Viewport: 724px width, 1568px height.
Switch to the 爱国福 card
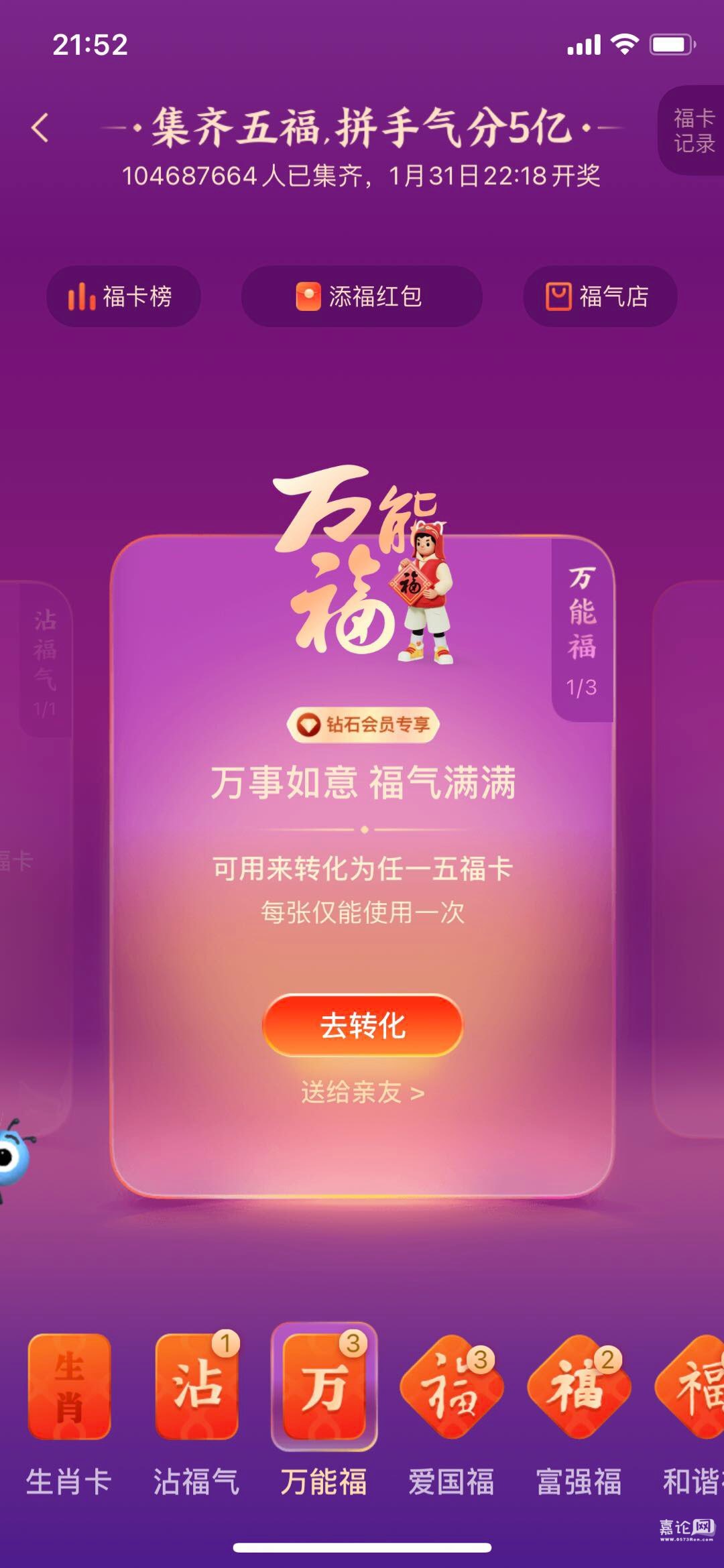pyautogui.click(x=451, y=1388)
